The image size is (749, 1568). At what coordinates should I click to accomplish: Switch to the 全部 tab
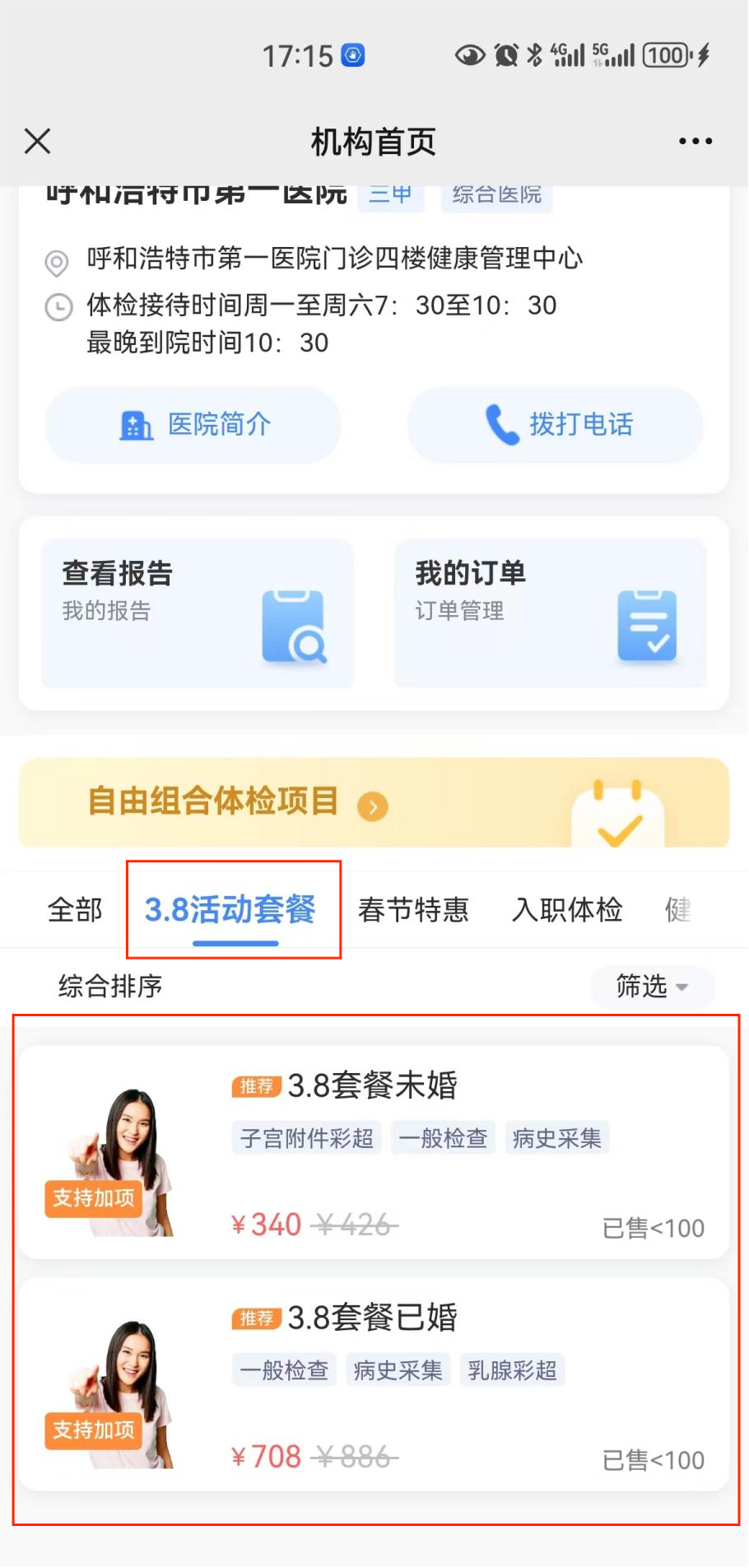coord(75,910)
